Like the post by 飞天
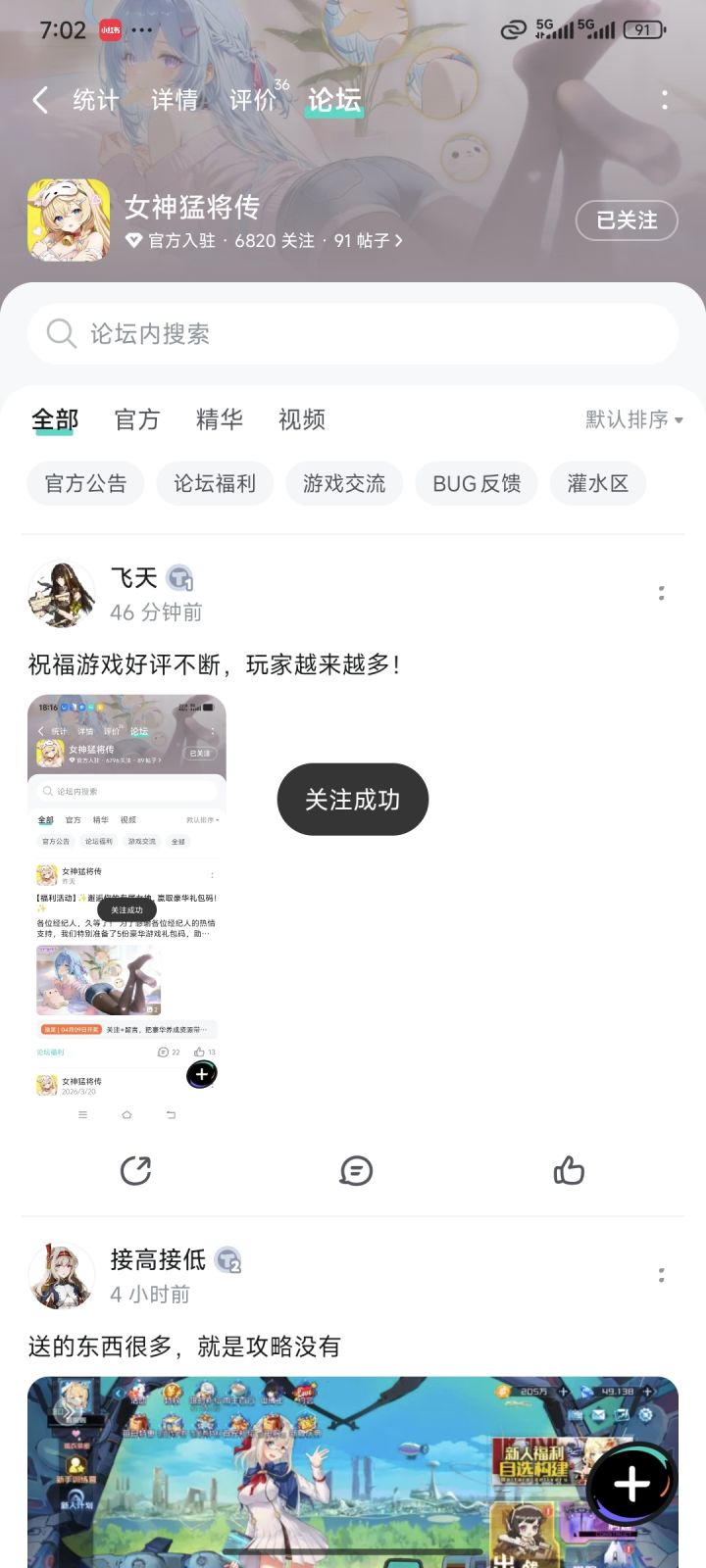The height and width of the screenshot is (1568, 706). point(569,1170)
